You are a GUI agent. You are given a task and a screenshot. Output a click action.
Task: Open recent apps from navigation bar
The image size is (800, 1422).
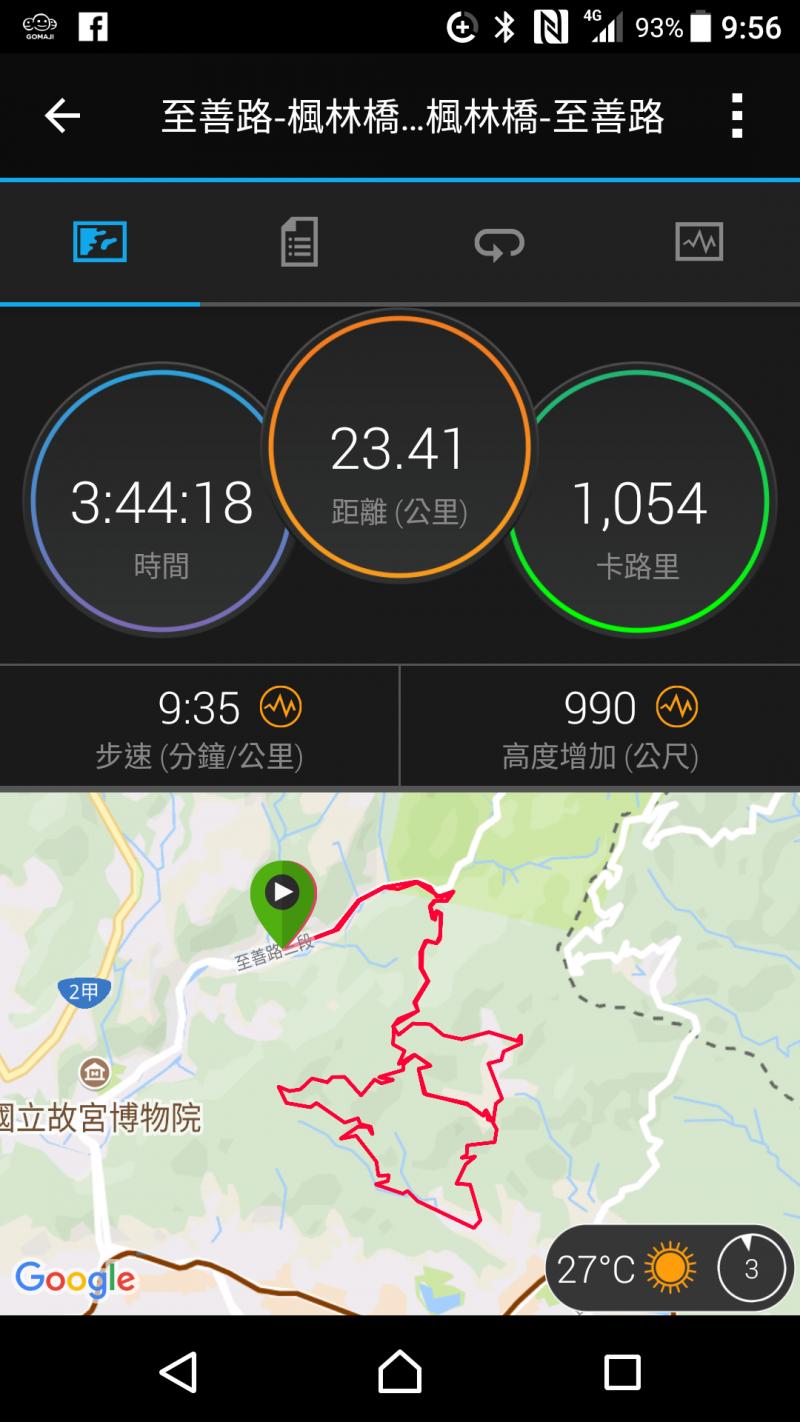point(622,1372)
